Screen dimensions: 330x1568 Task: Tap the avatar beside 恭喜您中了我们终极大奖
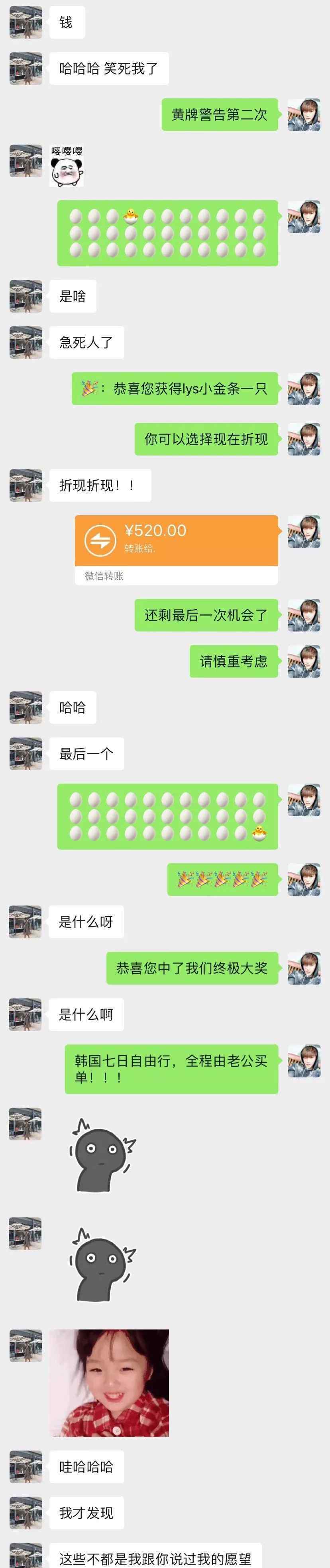click(x=304, y=968)
